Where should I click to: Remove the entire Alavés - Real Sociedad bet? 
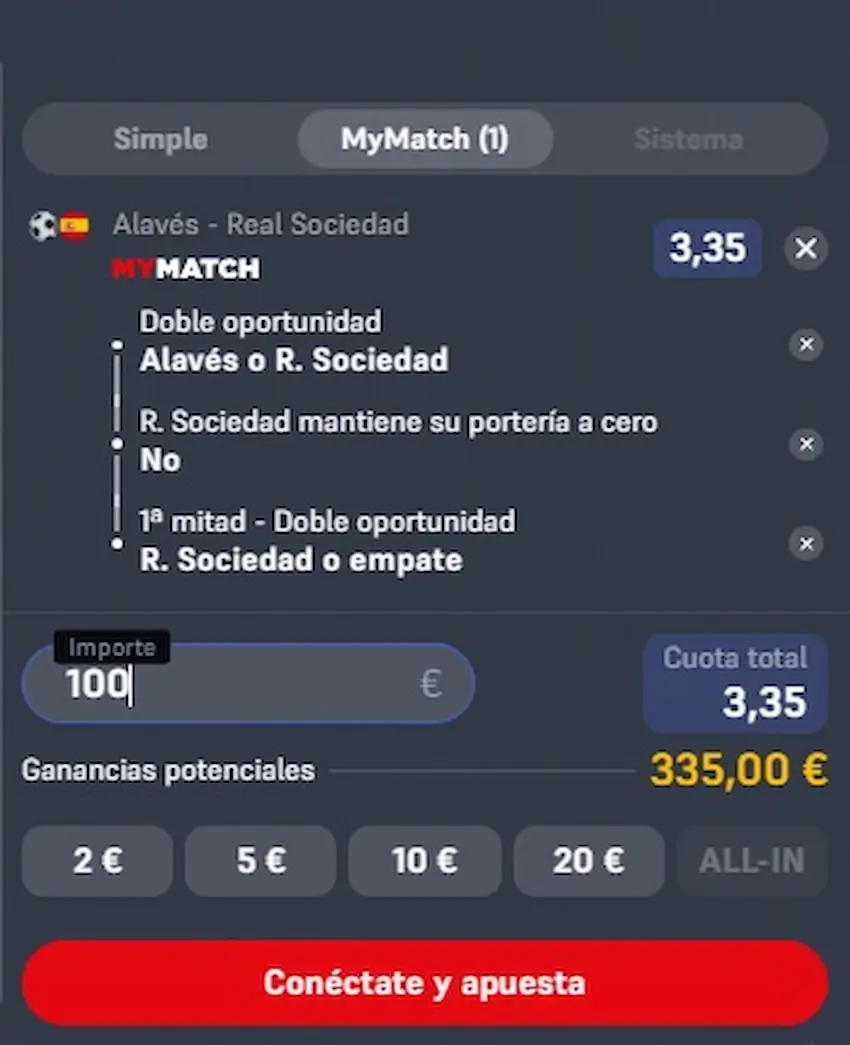tap(806, 249)
